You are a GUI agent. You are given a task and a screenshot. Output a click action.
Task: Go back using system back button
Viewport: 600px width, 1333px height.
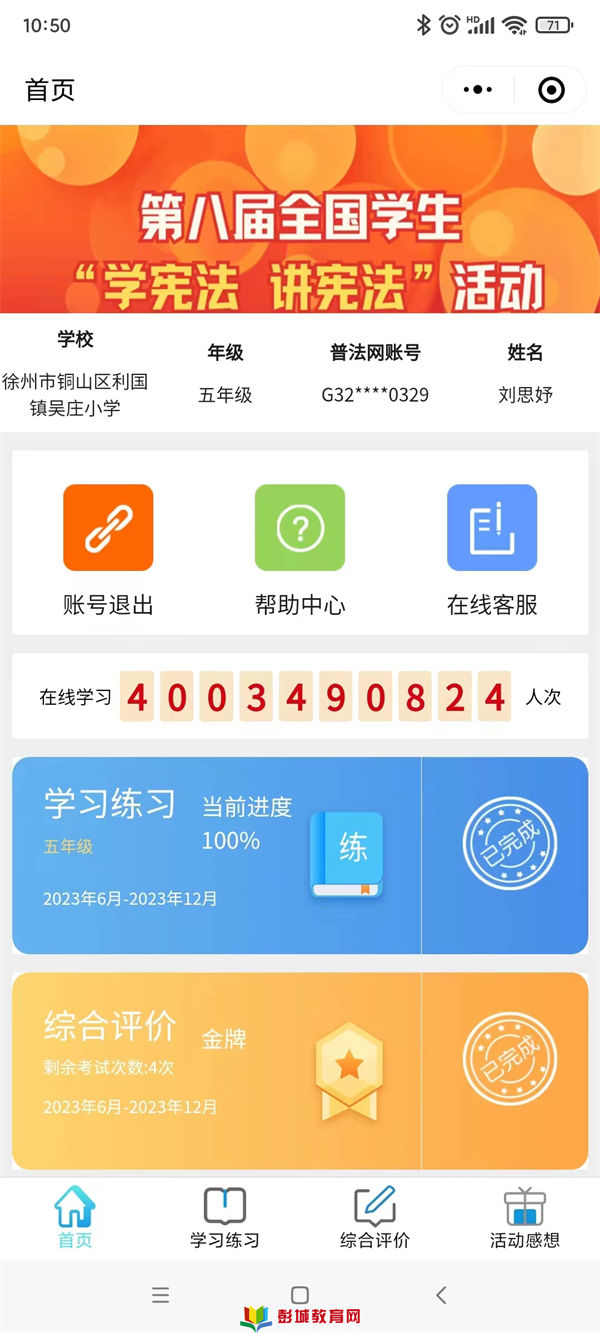tap(441, 1295)
